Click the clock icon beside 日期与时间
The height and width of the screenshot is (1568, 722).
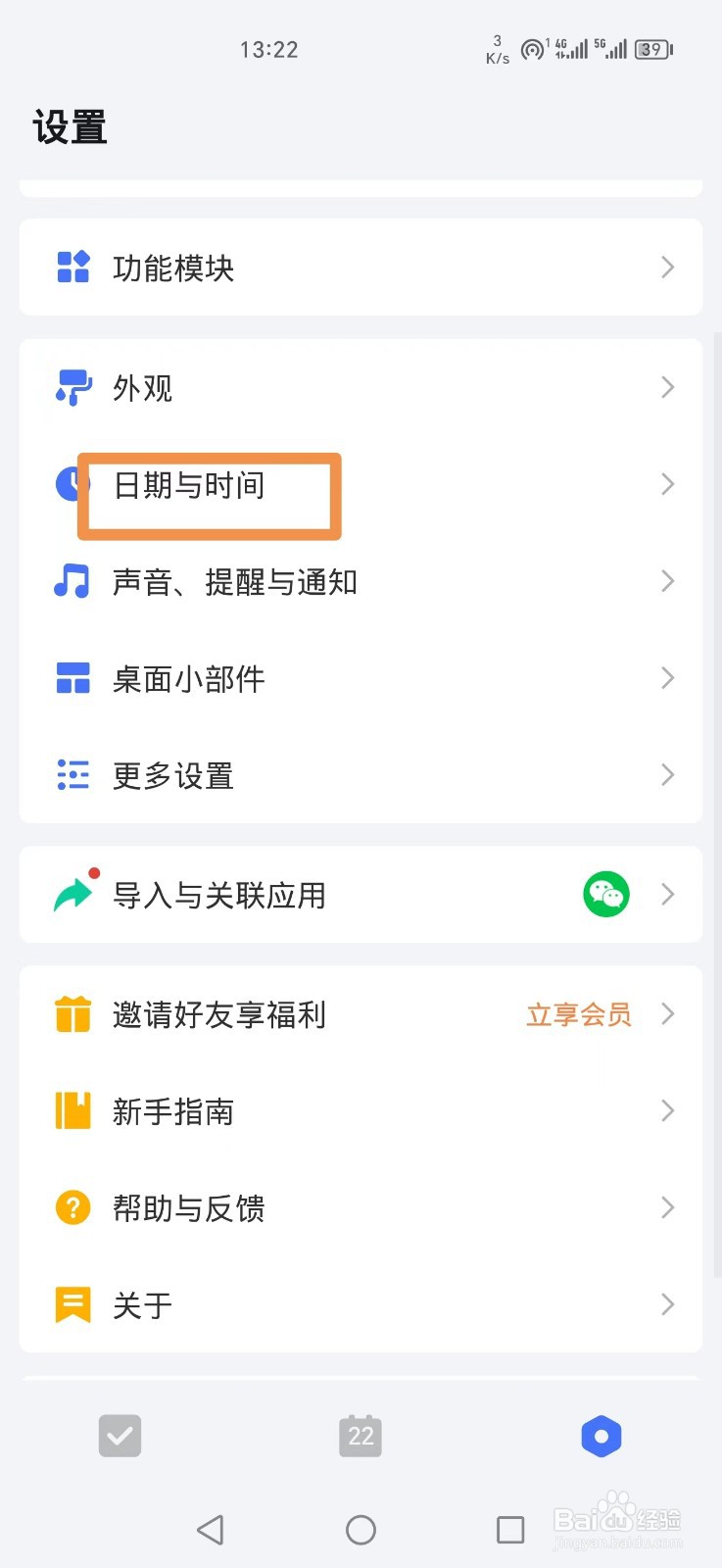[x=72, y=484]
